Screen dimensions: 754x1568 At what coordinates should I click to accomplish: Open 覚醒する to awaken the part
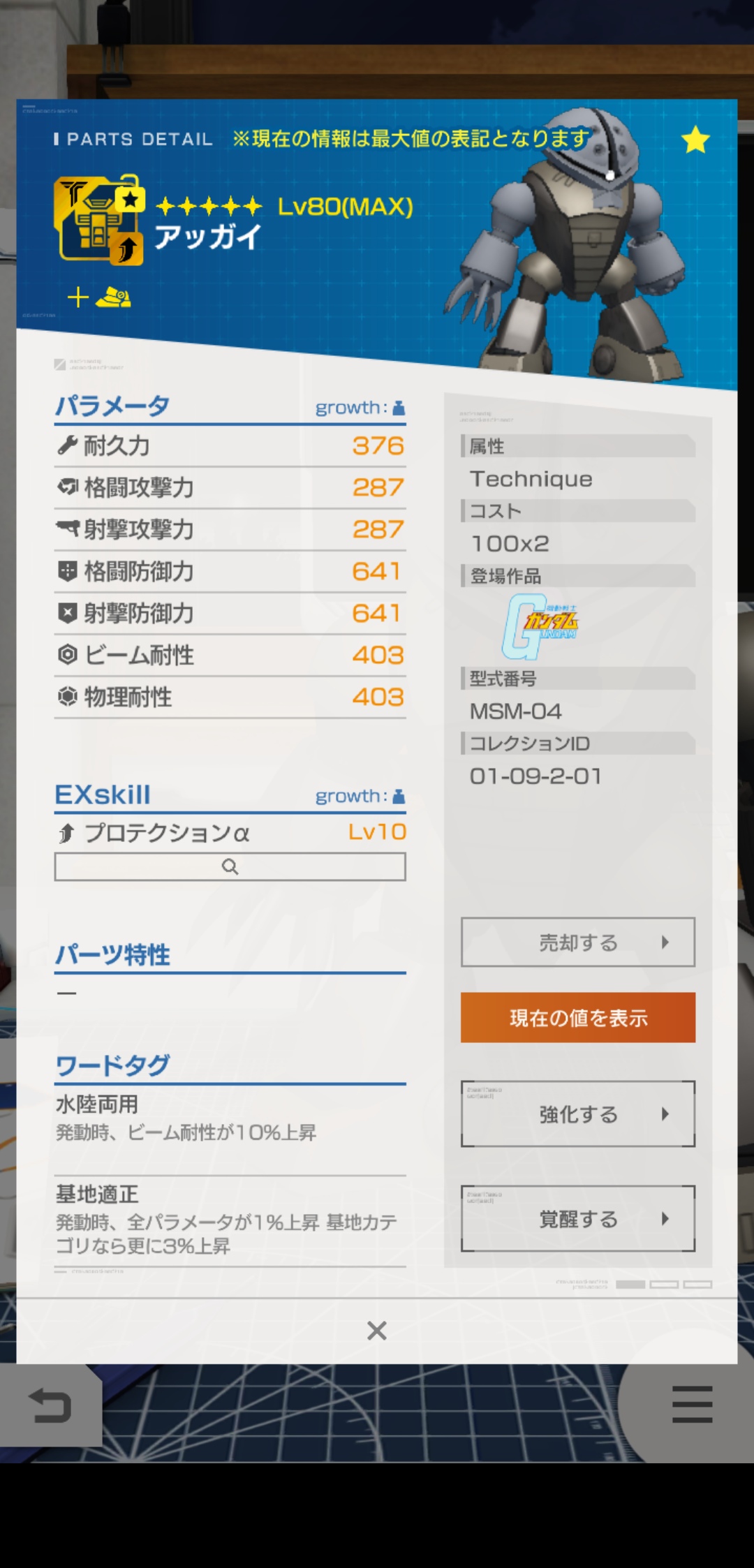[577, 1219]
